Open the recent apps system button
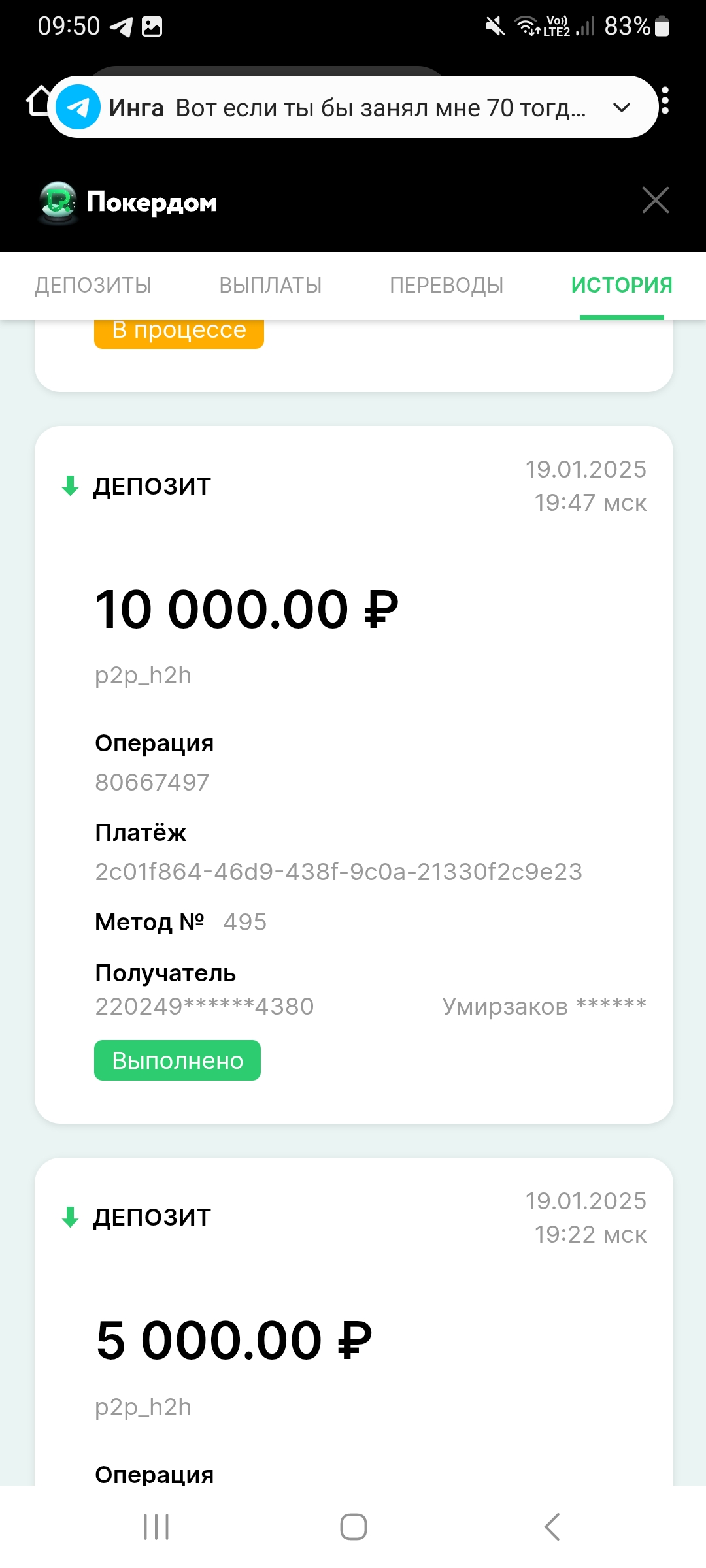Image resolution: width=706 pixels, height=1568 pixels. tap(156, 1527)
